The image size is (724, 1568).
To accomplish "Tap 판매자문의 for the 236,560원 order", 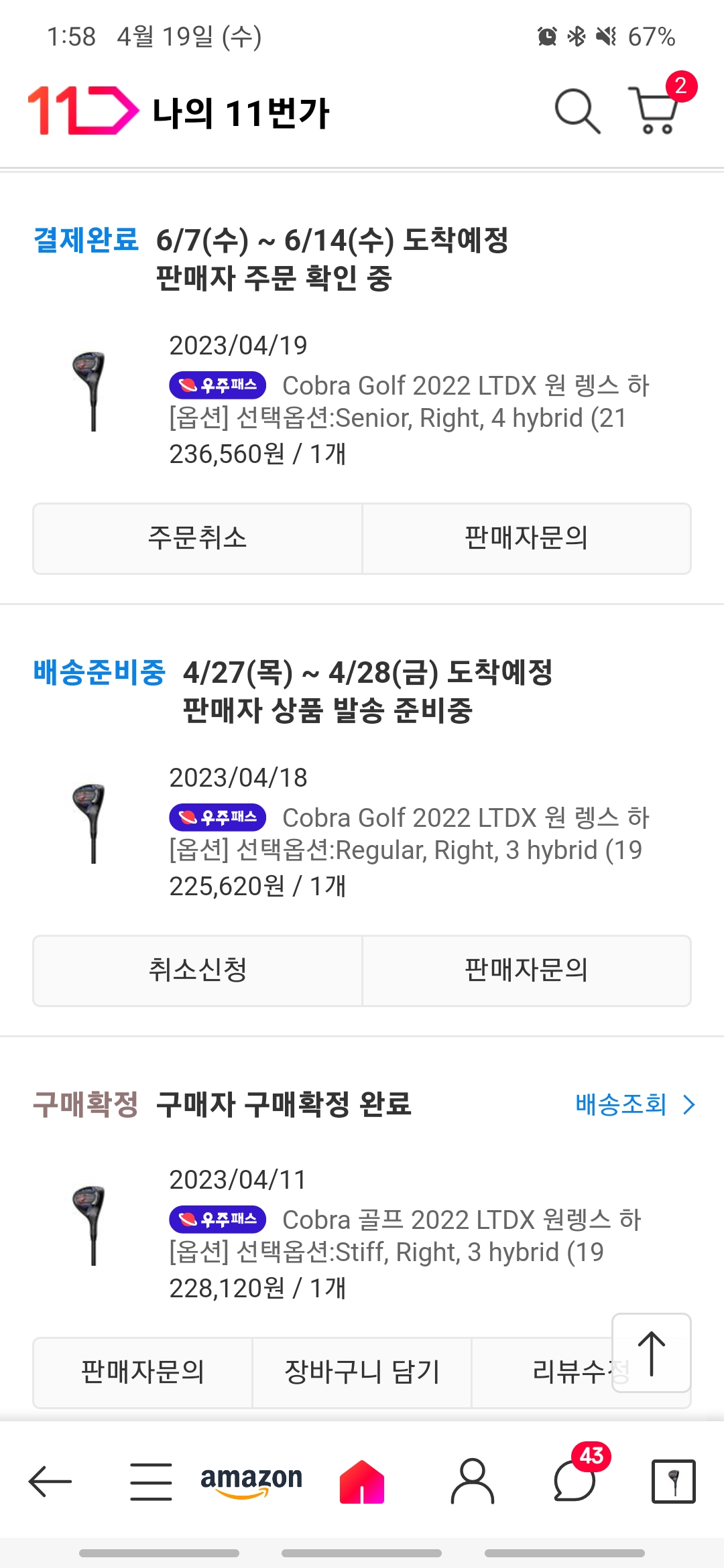I will point(526,539).
